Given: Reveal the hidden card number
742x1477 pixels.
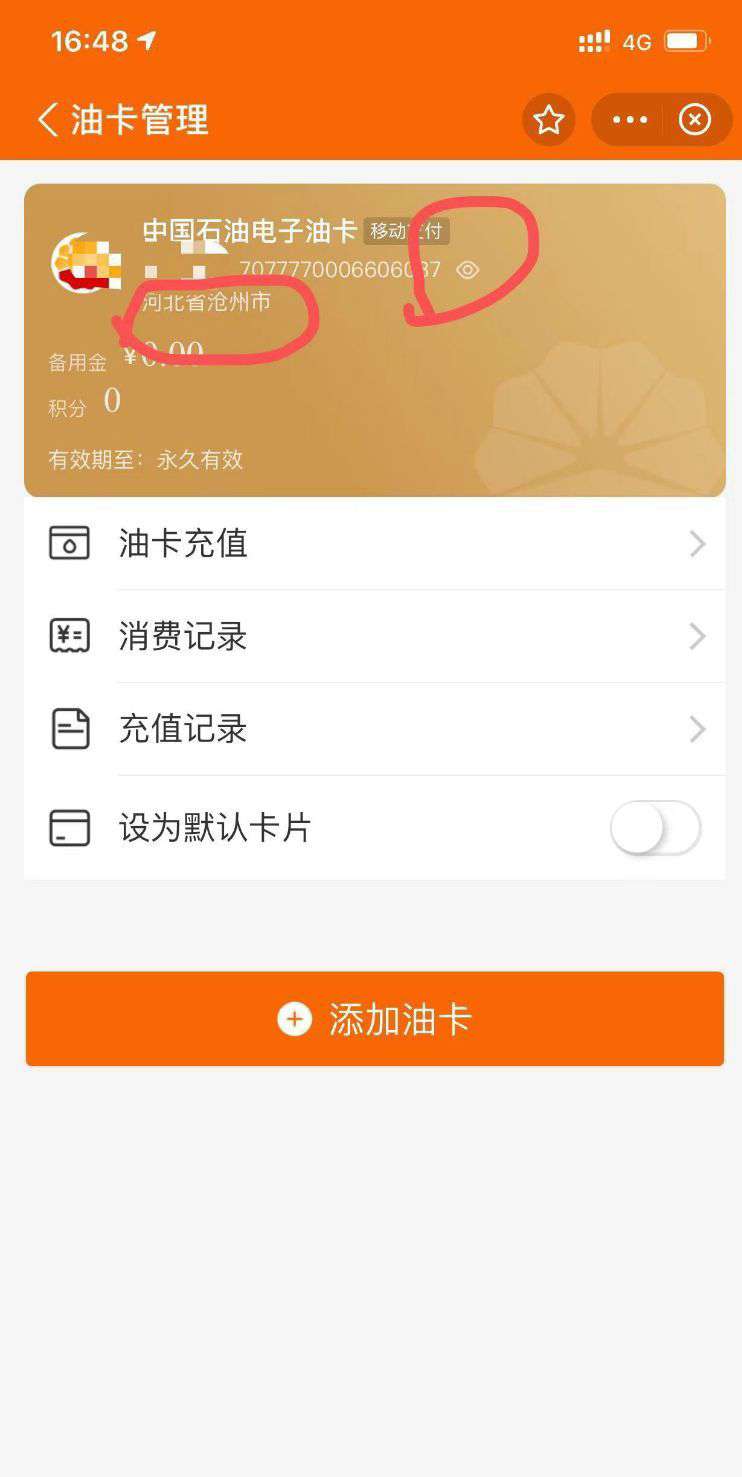Looking at the screenshot, I should (x=468, y=270).
